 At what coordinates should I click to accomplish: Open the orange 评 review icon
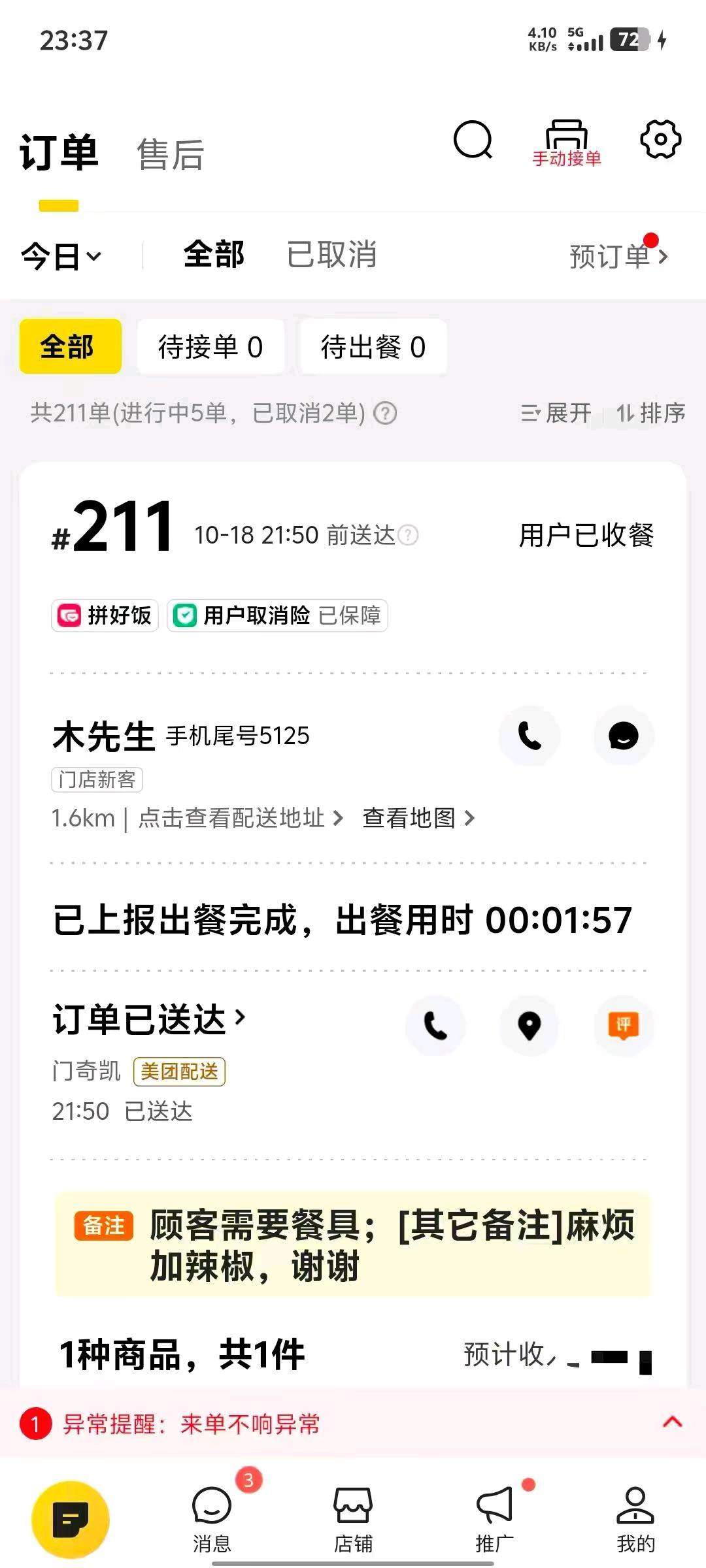pyautogui.click(x=623, y=1026)
